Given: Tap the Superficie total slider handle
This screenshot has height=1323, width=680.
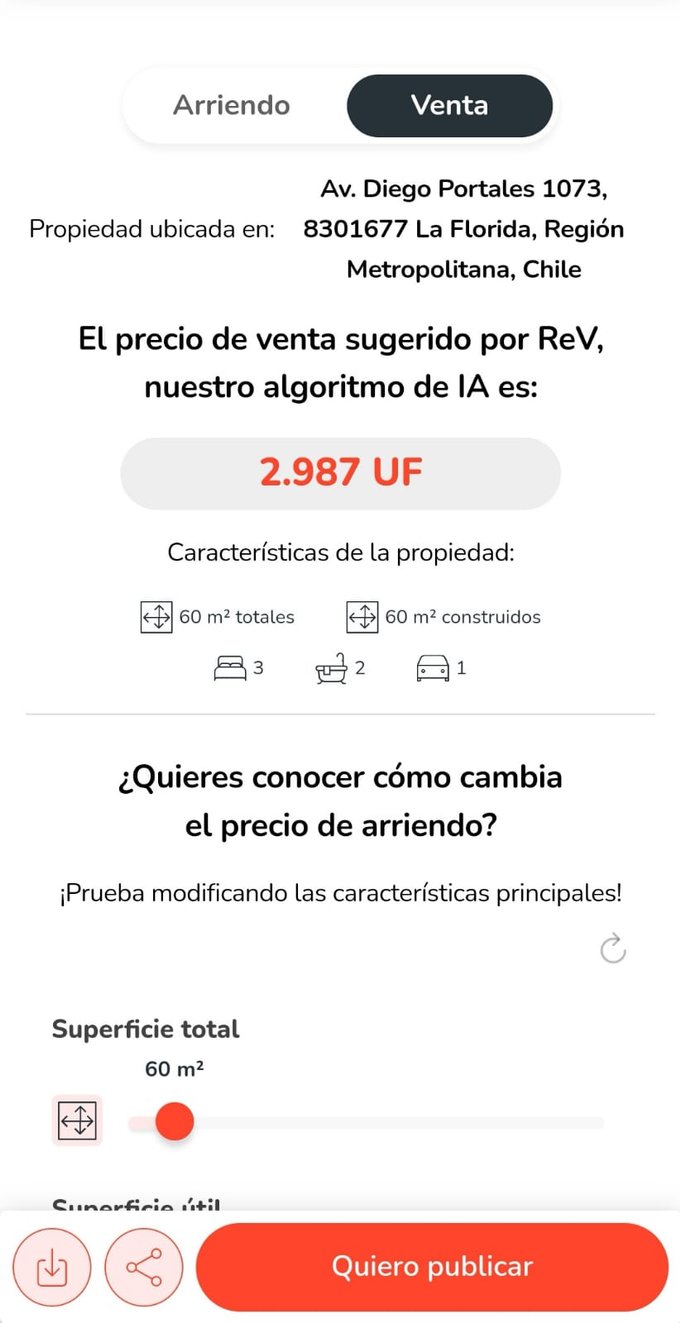Looking at the screenshot, I should click(174, 1122).
